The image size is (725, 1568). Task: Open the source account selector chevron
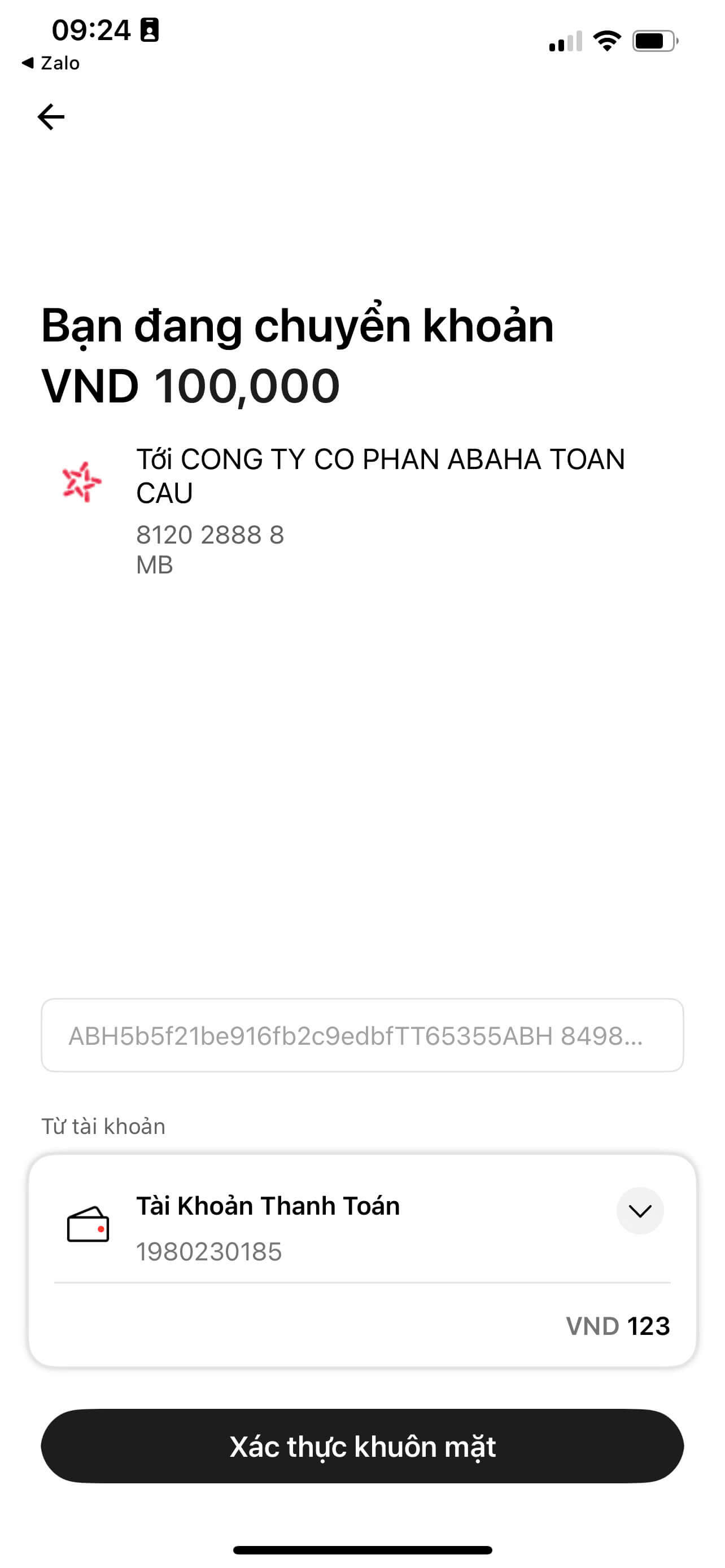[639, 1210]
